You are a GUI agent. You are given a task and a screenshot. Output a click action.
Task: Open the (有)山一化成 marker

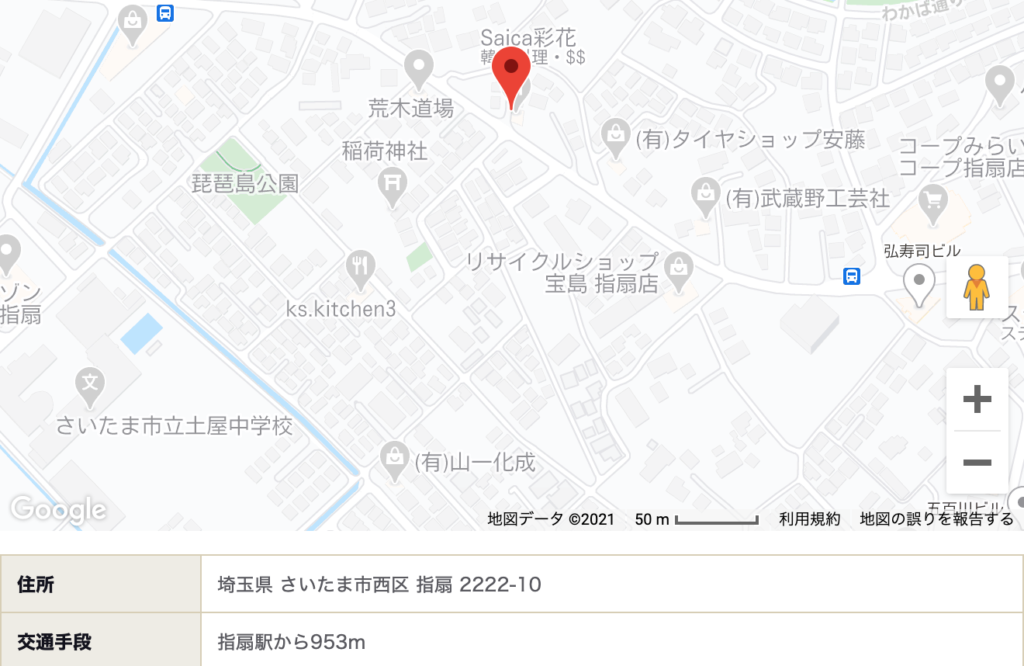[395, 458]
